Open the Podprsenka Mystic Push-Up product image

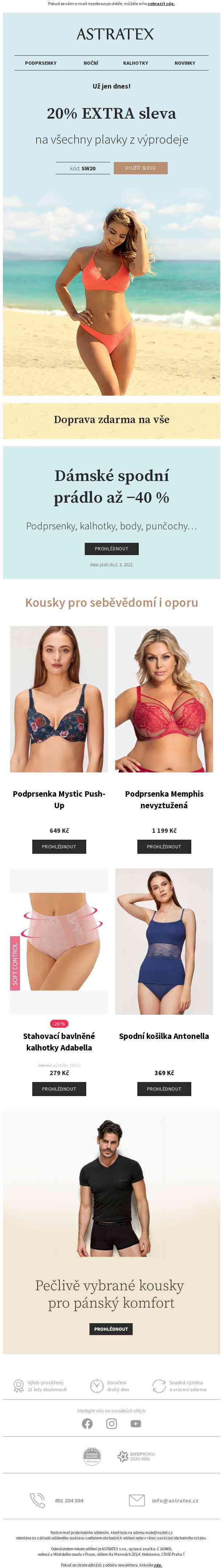point(59,699)
